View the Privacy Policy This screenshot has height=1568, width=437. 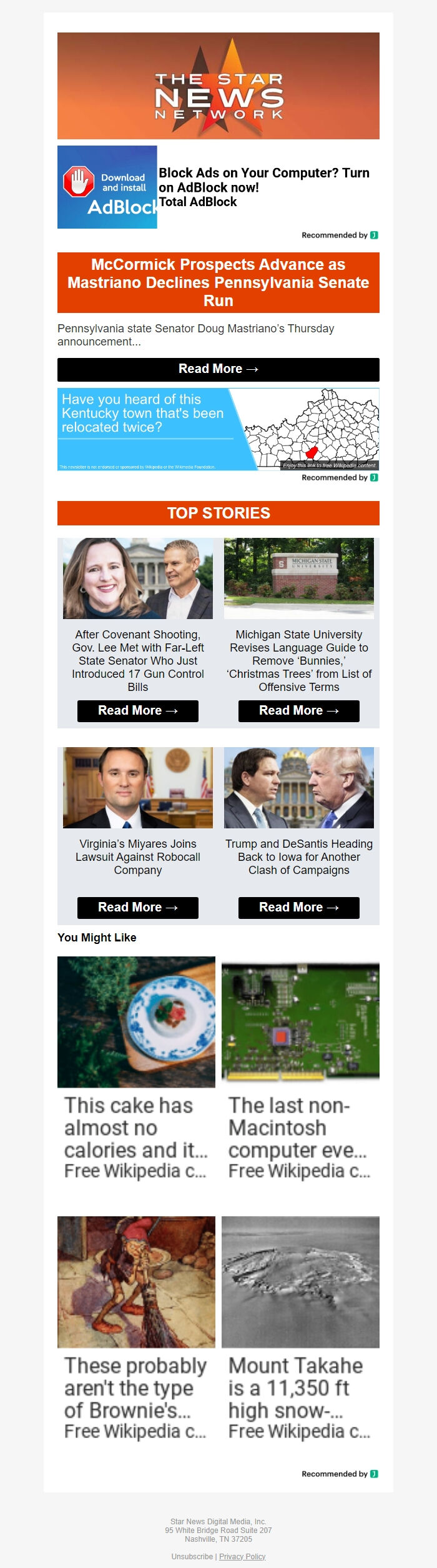(242, 1556)
